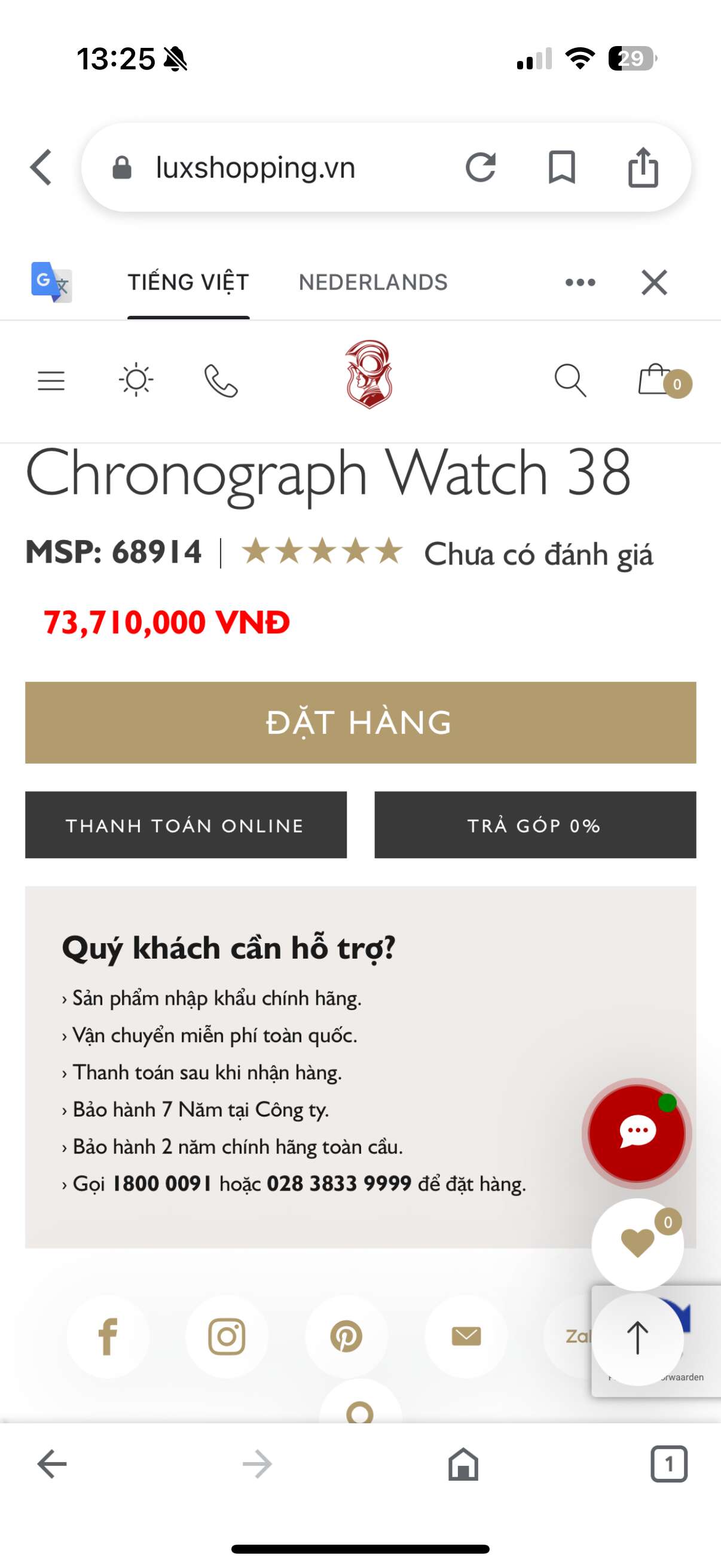The image size is (721, 1568).
Task: Toggle light/dark mode with the sun icon
Action: click(136, 380)
